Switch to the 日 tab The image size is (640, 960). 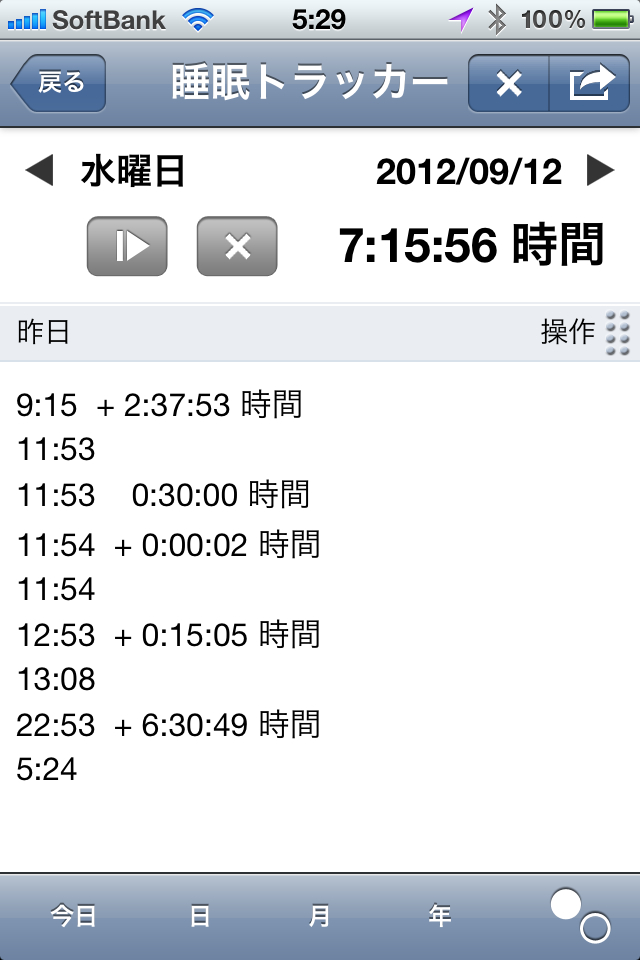coord(200,915)
